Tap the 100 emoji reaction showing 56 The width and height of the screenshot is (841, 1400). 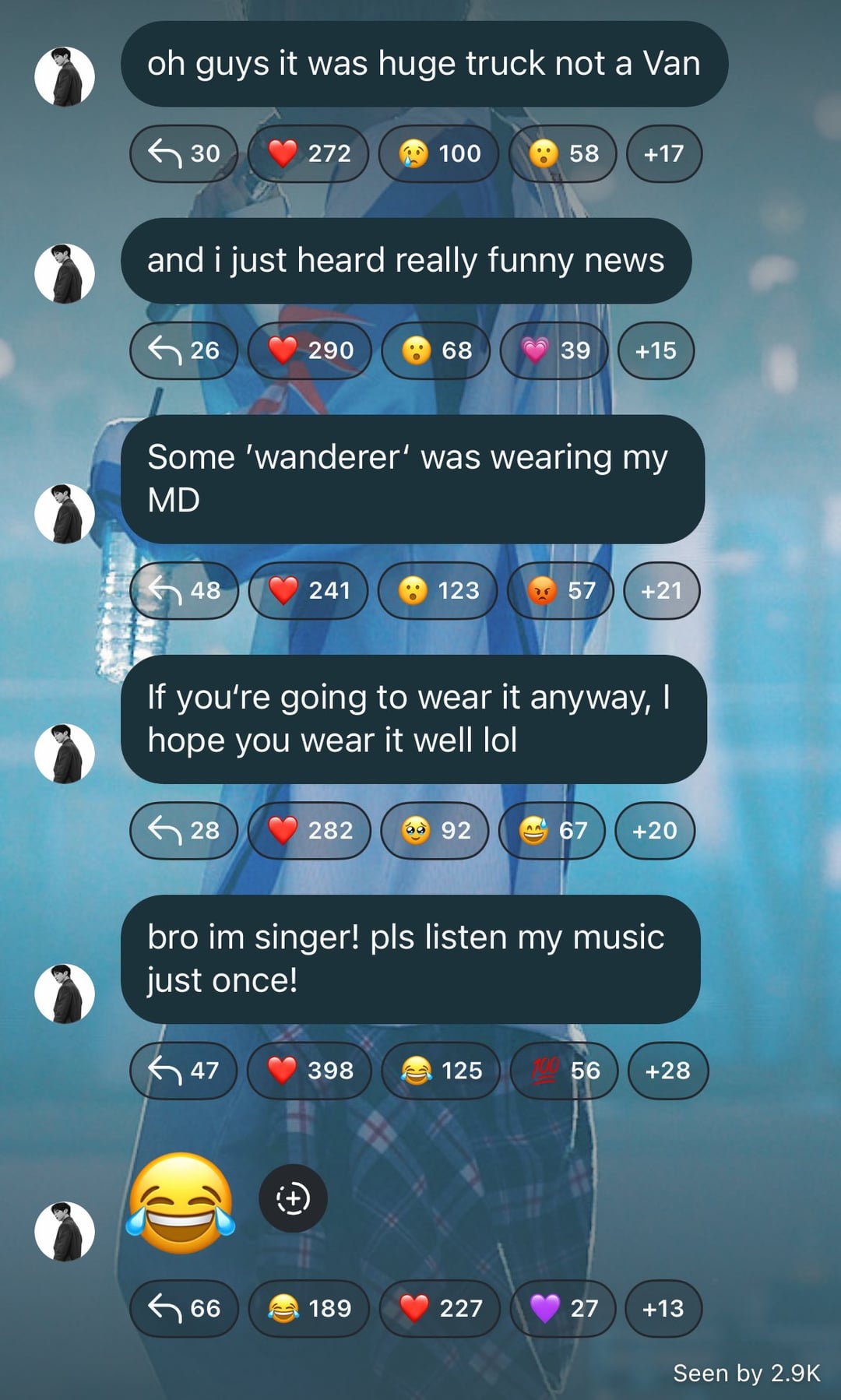click(564, 1071)
